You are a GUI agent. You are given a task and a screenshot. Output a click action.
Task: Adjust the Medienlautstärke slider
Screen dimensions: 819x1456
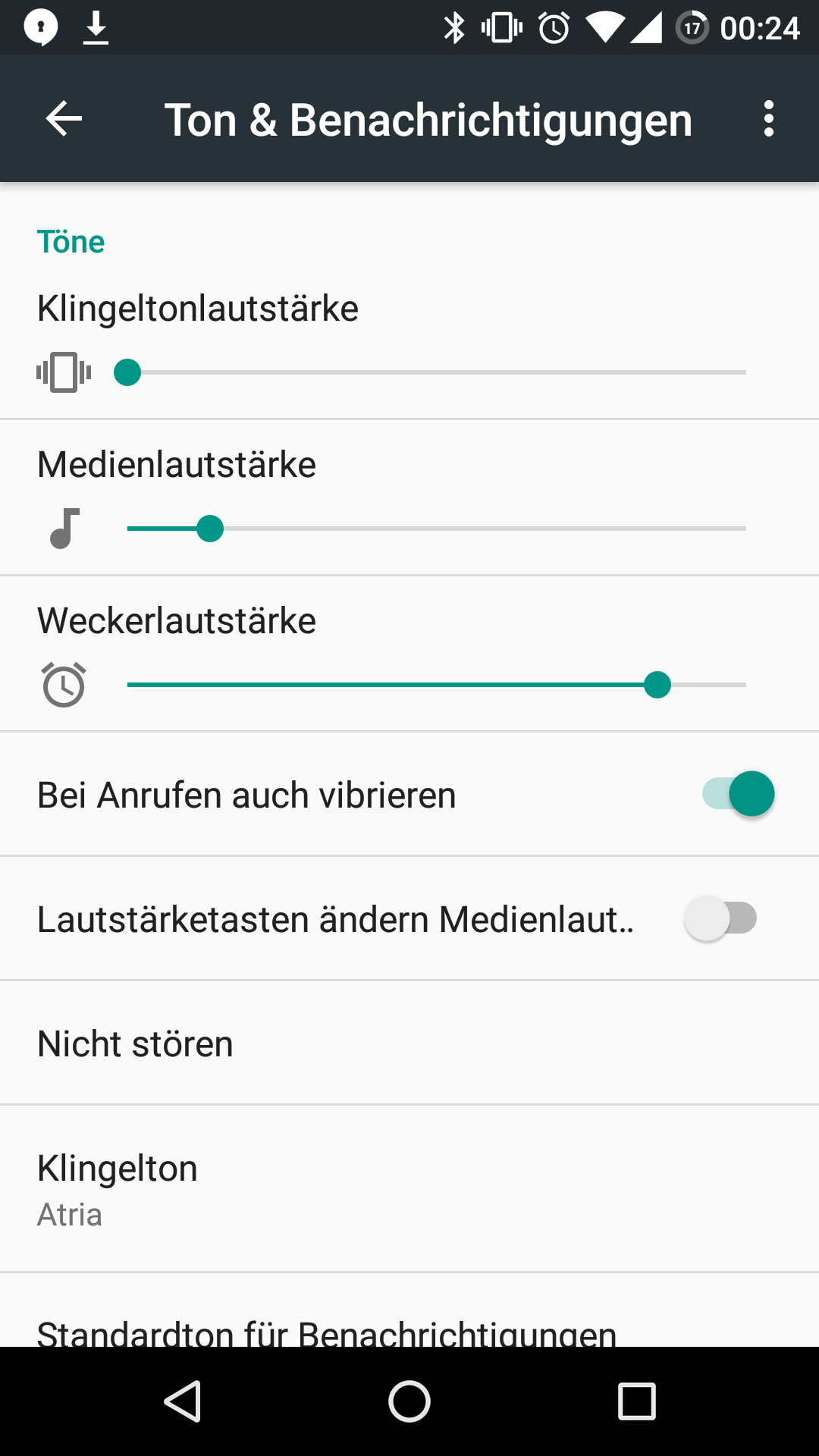tap(436, 529)
